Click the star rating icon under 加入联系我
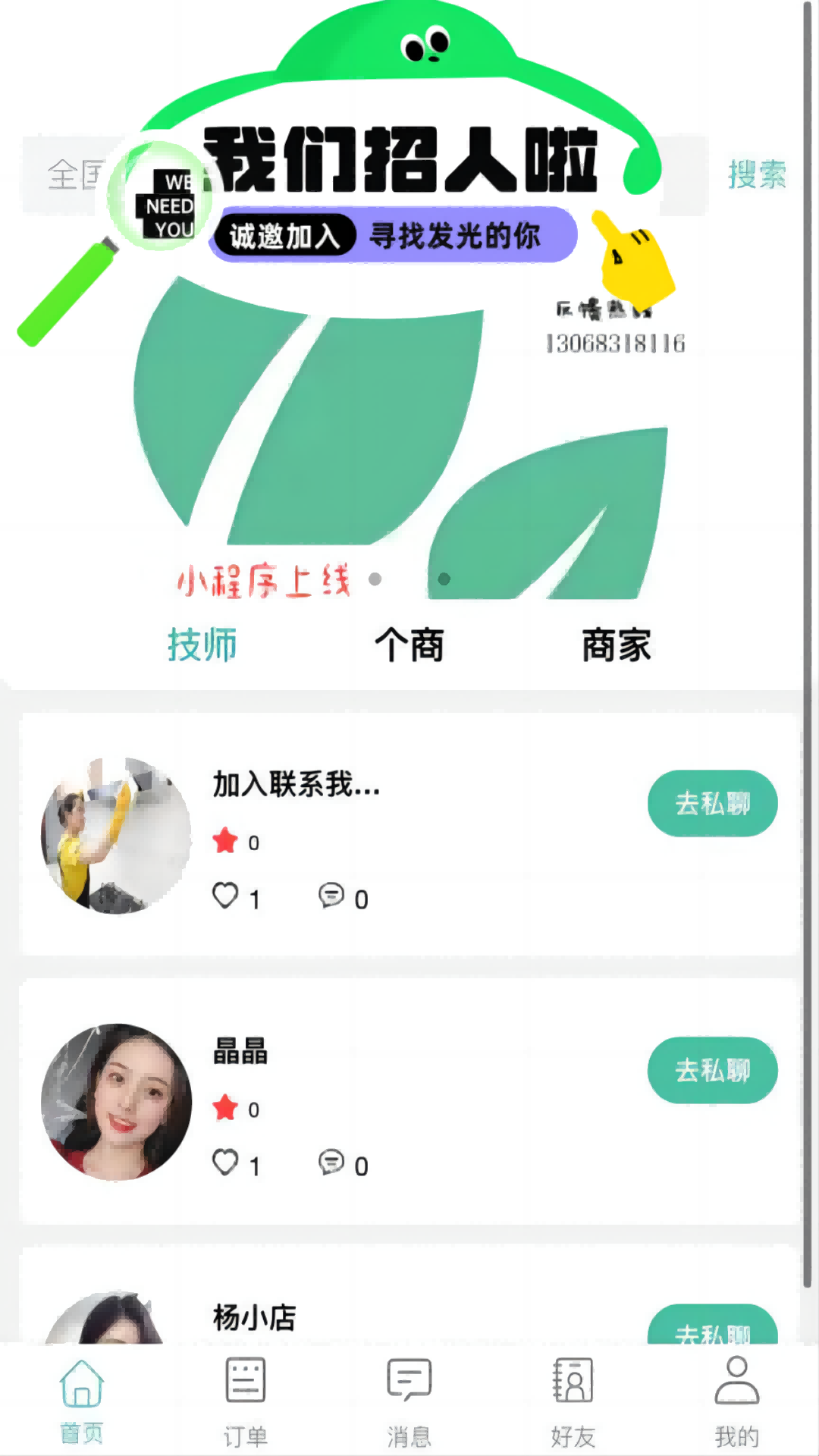The width and height of the screenshot is (819, 1456). (224, 842)
